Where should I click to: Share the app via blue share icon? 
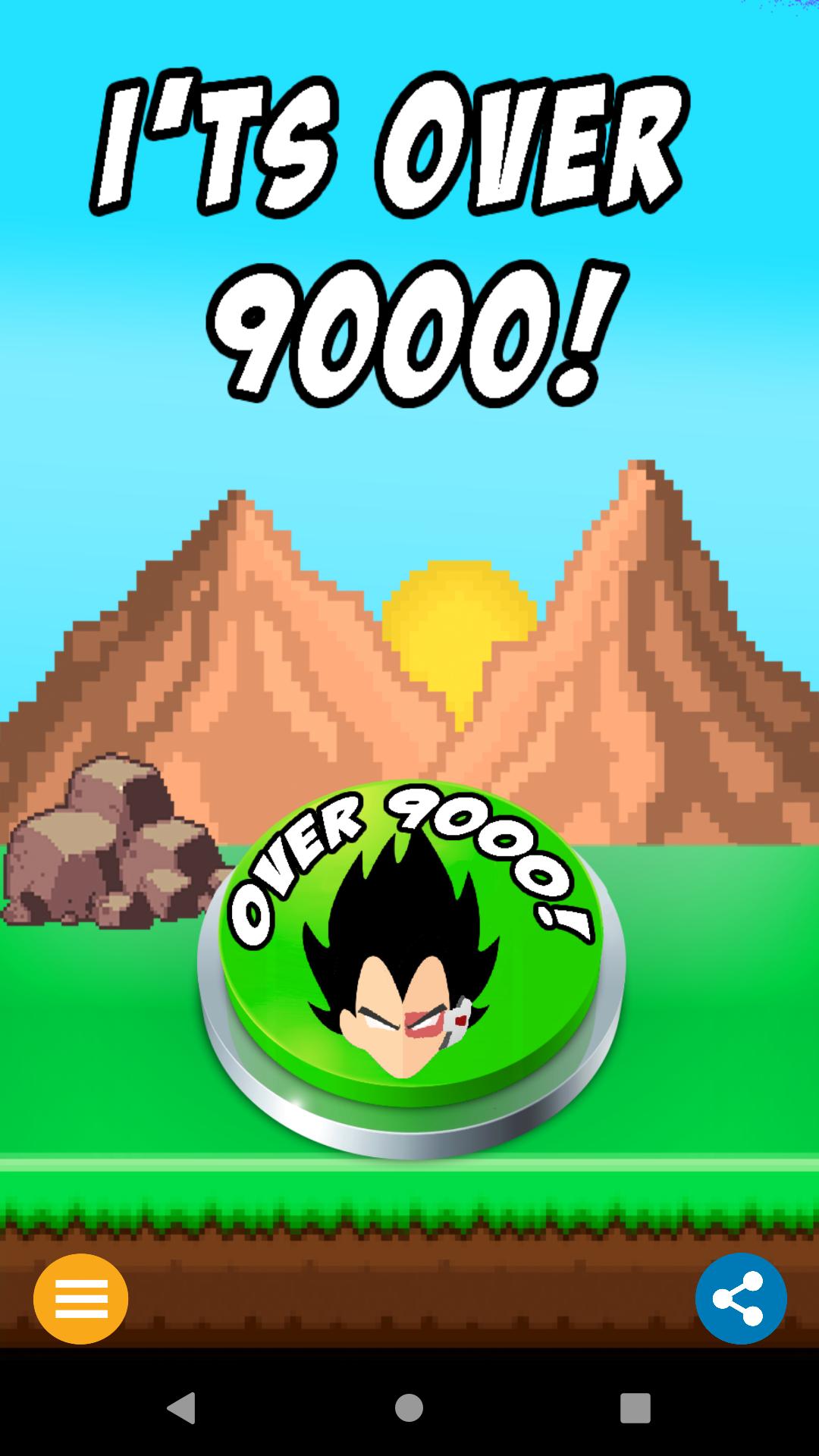pos(740,1299)
